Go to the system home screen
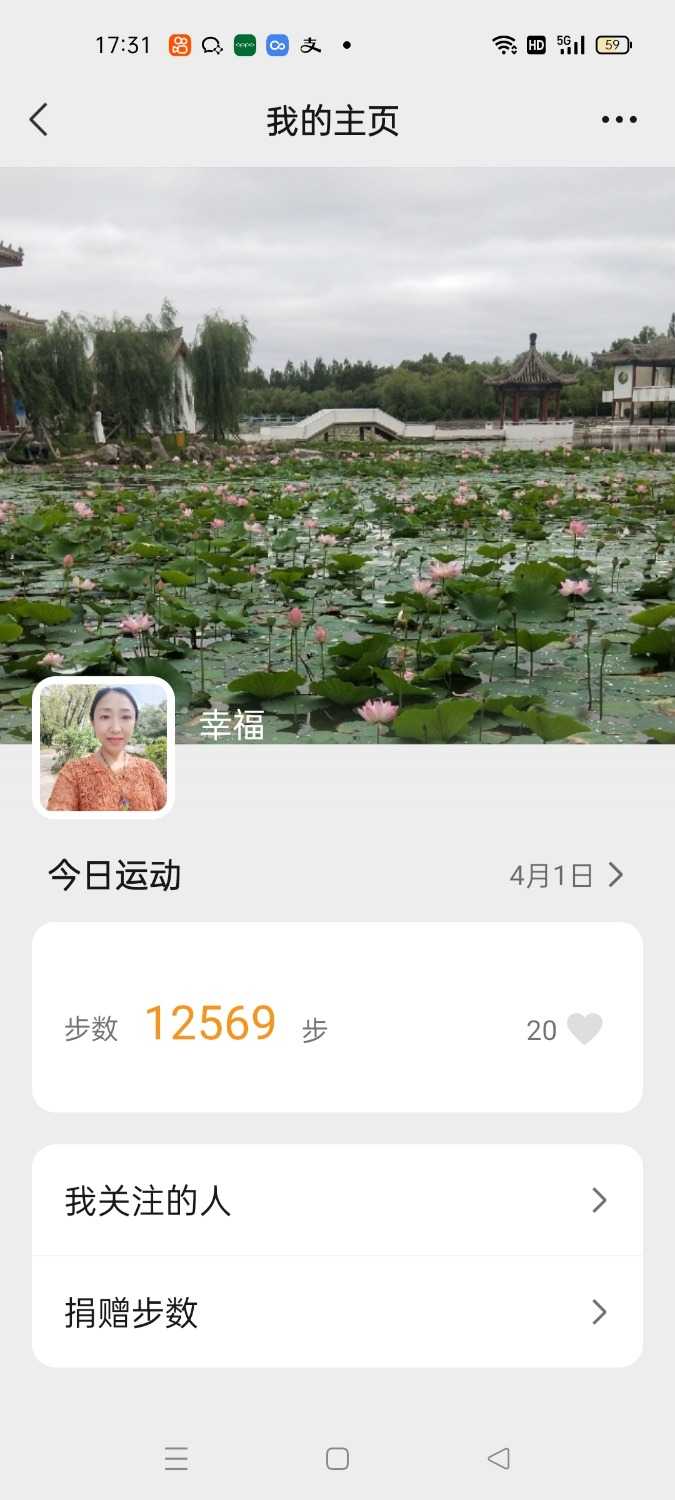The width and height of the screenshot is (675, 1500). [x=337, y=1459]
